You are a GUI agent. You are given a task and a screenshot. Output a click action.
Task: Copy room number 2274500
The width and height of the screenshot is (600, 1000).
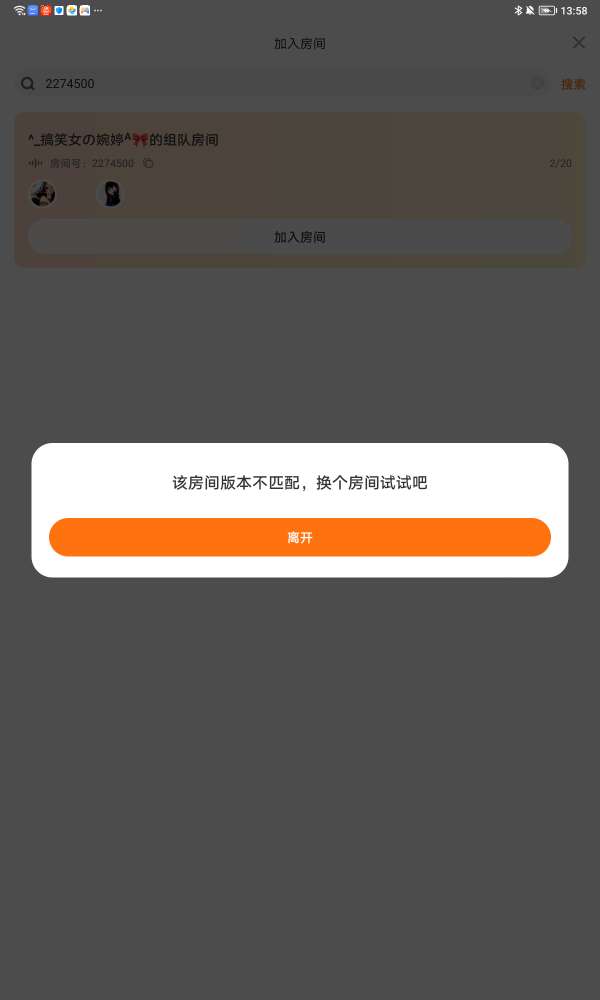(148, 163)
